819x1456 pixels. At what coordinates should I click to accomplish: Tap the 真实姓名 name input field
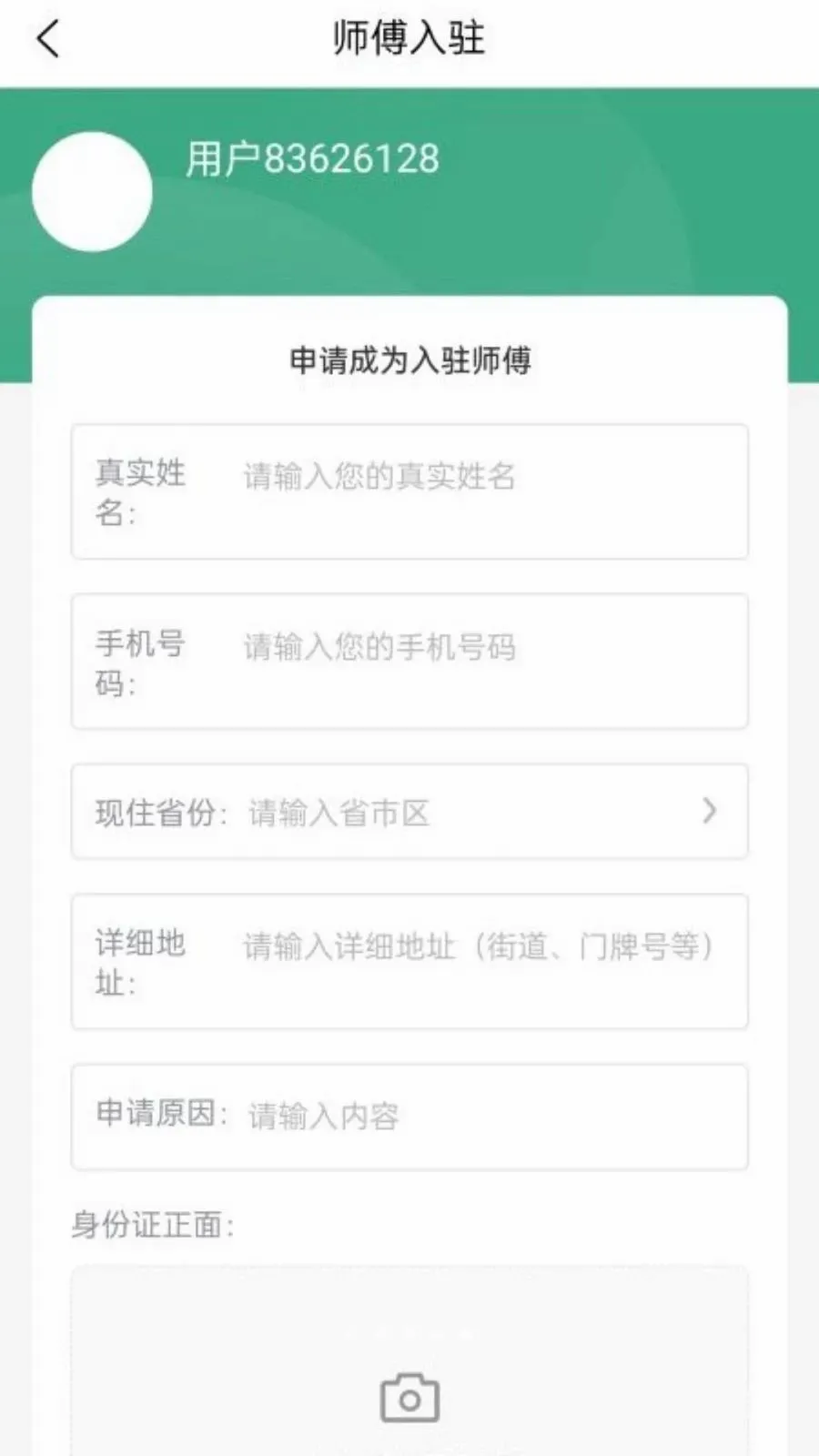[409, 491]
